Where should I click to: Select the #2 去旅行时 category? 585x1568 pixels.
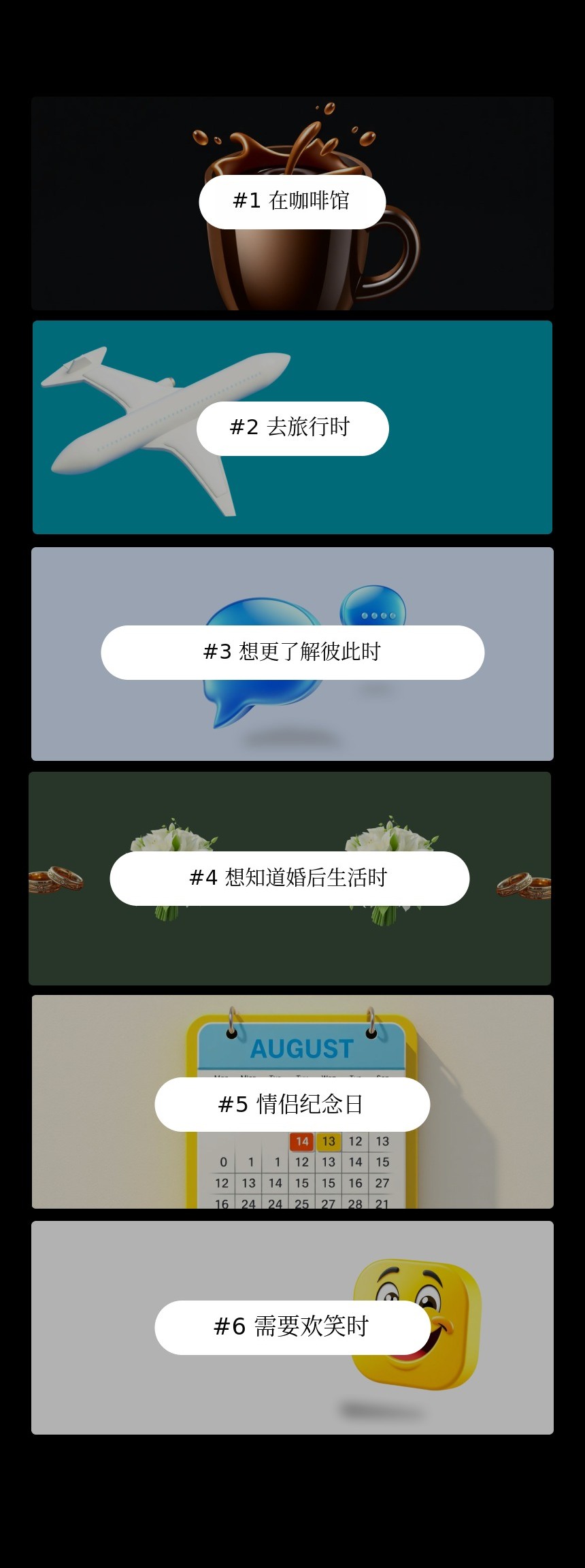[292, 427]
